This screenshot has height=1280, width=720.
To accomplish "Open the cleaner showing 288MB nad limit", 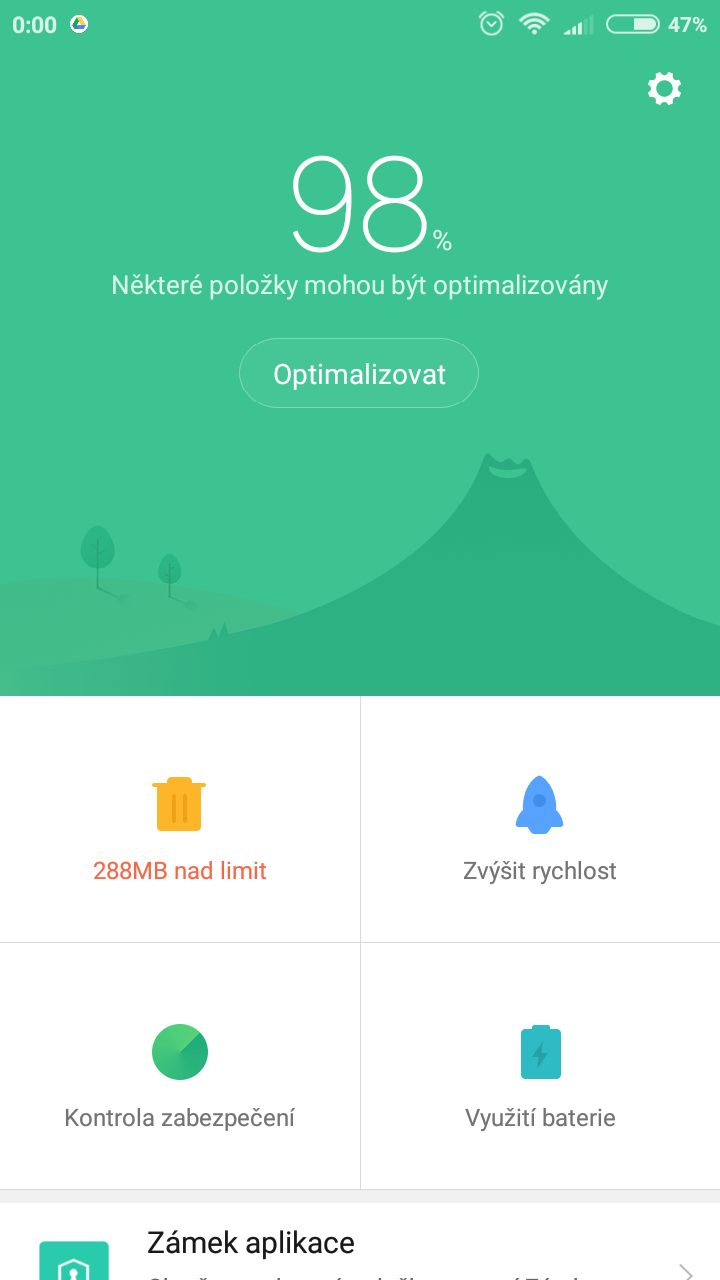I will tap(180, 819).
